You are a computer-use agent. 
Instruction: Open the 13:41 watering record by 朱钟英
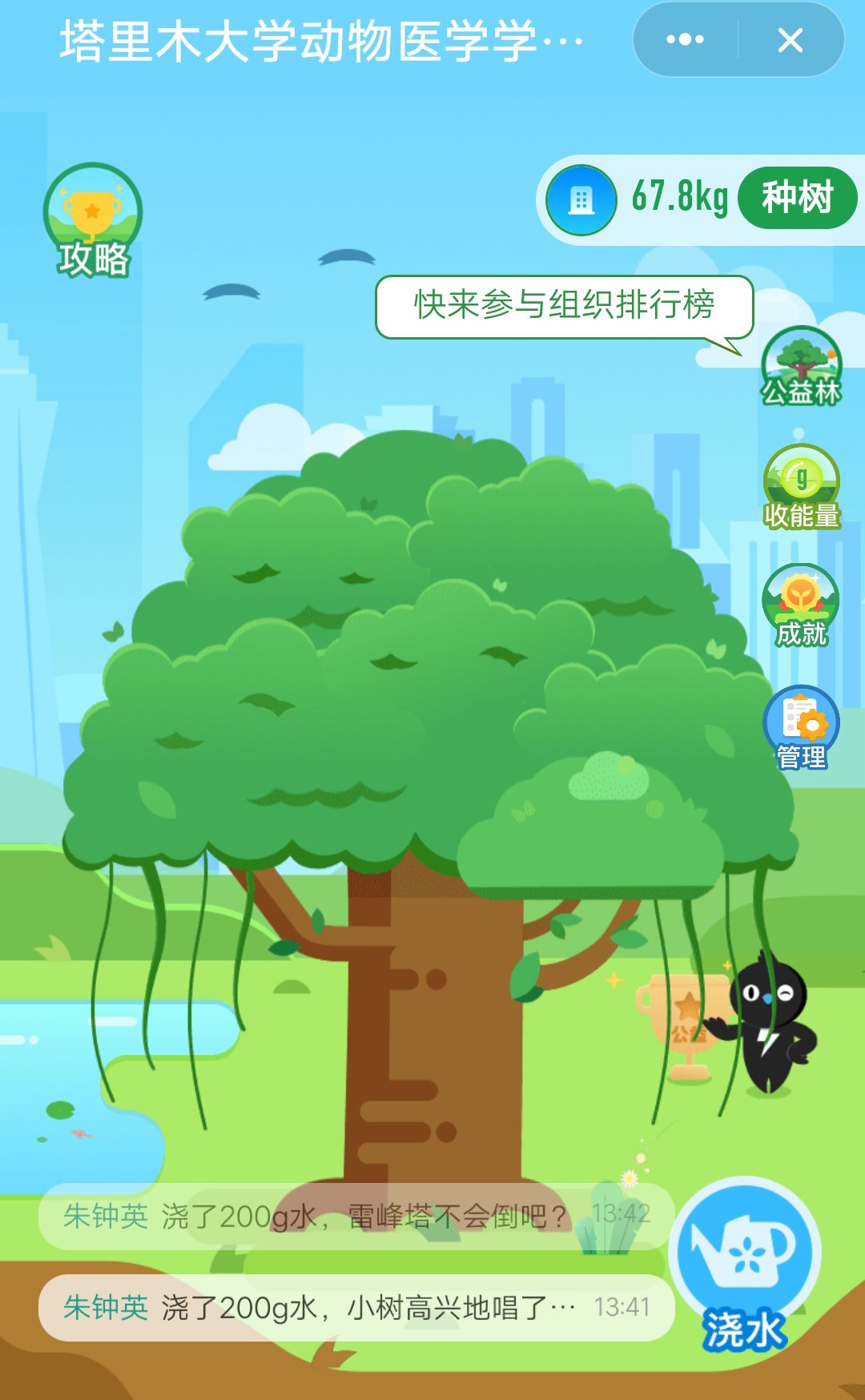click(356, 1307)
